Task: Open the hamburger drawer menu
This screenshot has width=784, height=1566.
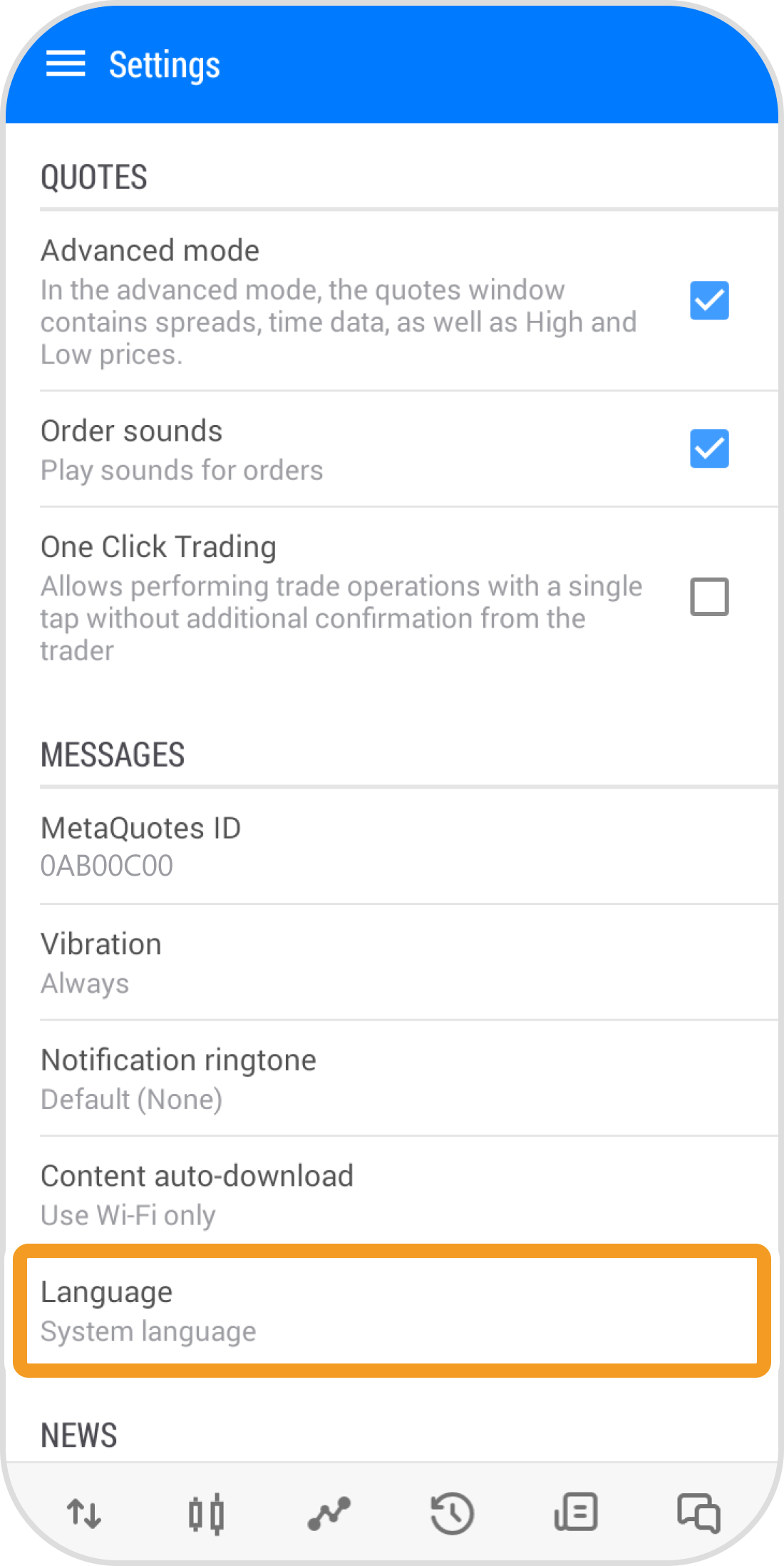Action: click(x=66, y=64)
